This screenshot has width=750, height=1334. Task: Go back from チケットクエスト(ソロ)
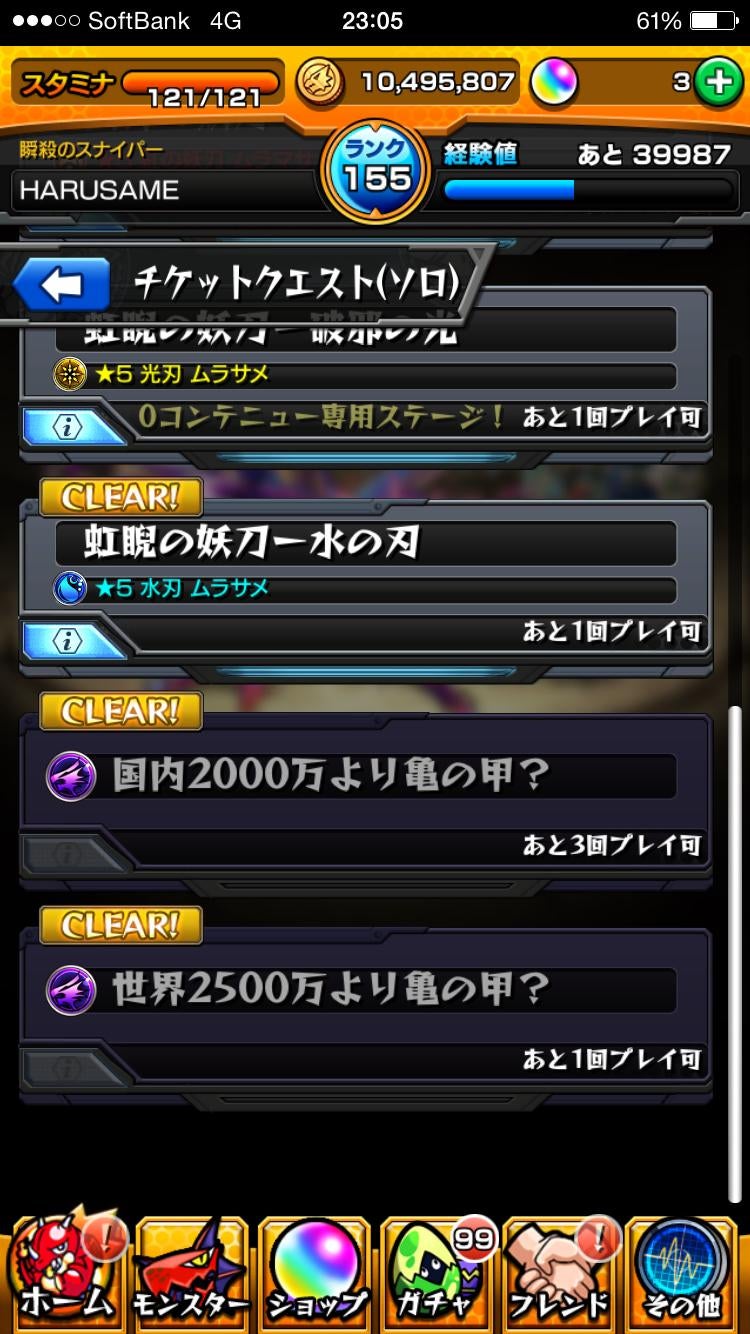click(62, 285)
